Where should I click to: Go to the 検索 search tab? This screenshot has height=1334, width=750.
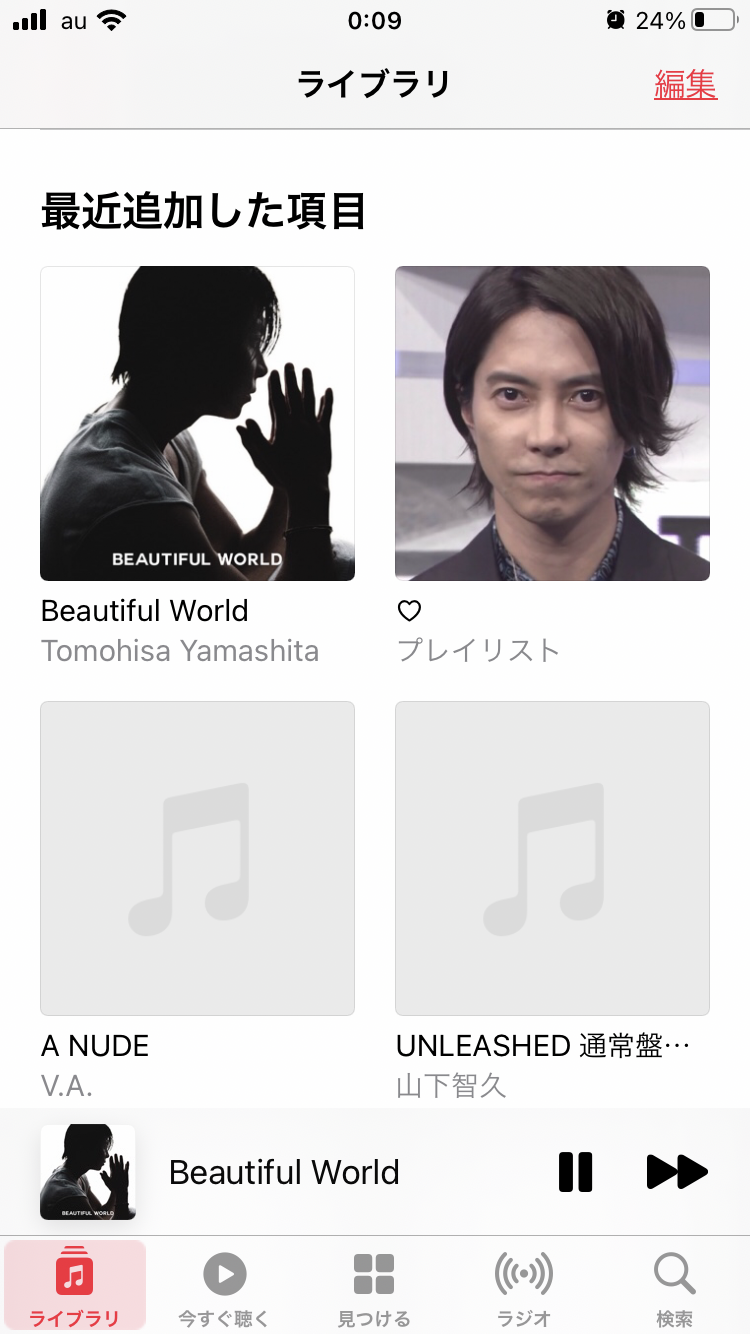[674, 1286]
